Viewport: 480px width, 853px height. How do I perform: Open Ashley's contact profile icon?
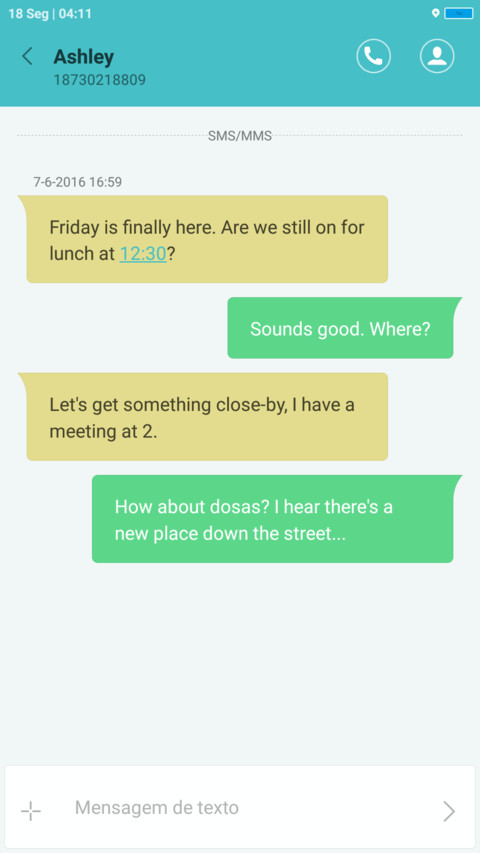437,56
